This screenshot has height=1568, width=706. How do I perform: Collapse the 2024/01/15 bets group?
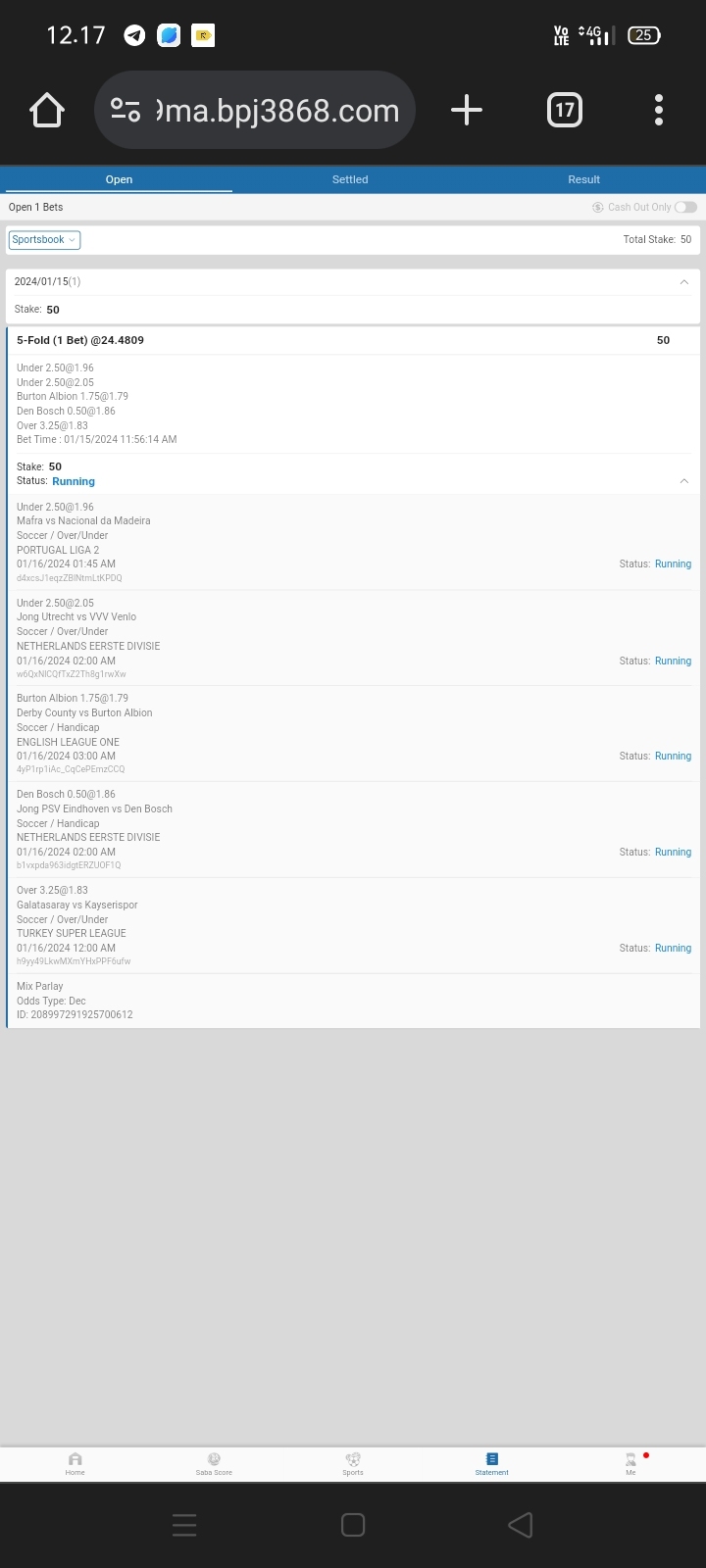pos(683,282)
